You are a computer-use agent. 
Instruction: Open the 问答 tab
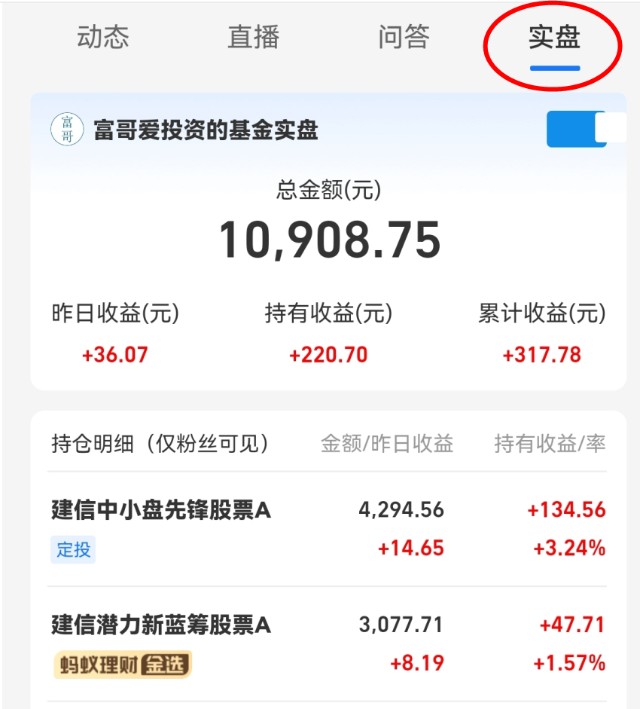click(404, 38)
